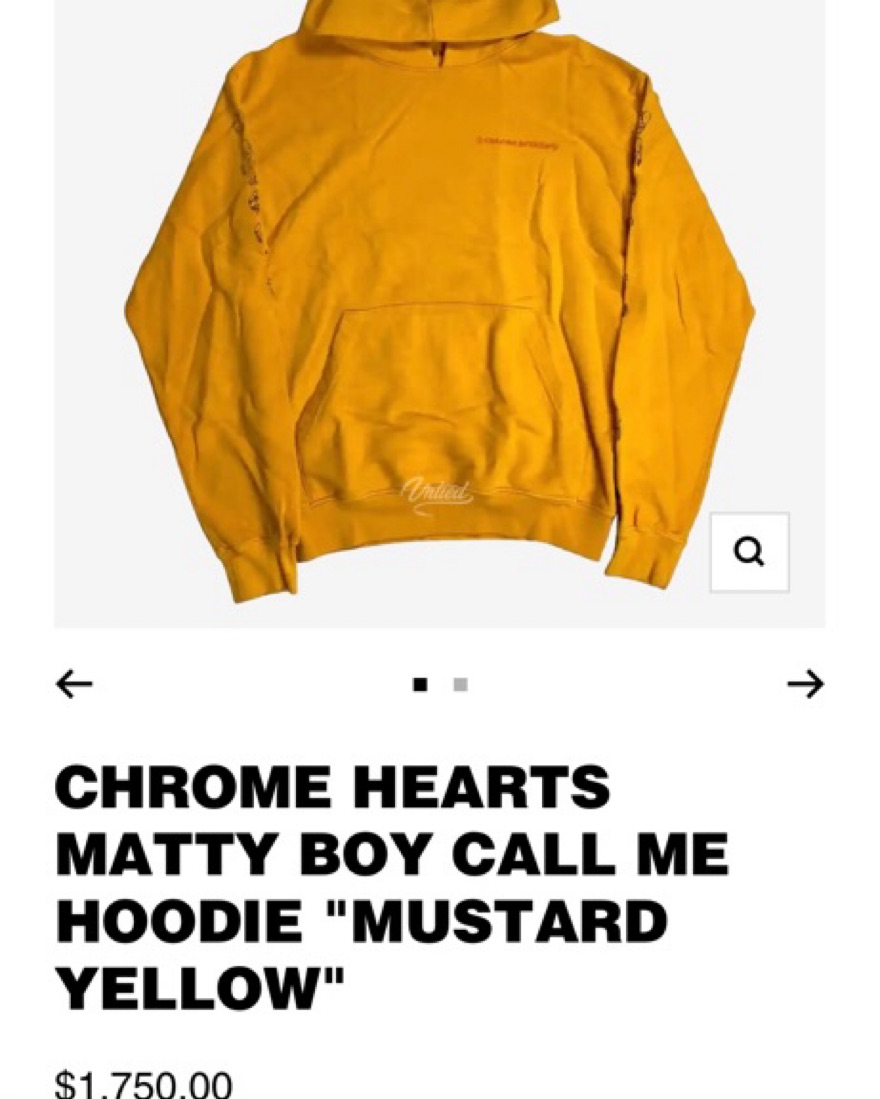880x1099 pixels.
Task: Go to the previous product image
Action: coord(74,684)
